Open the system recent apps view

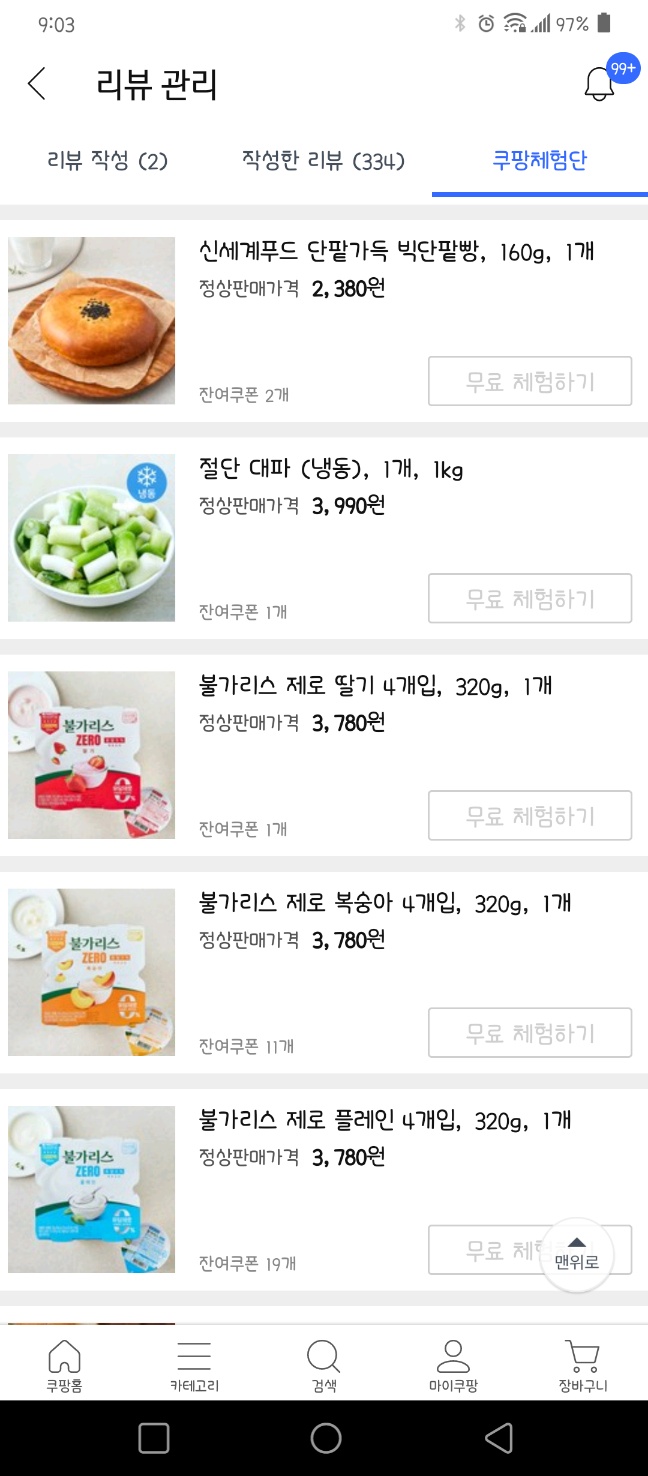(x=154, y=1438)
